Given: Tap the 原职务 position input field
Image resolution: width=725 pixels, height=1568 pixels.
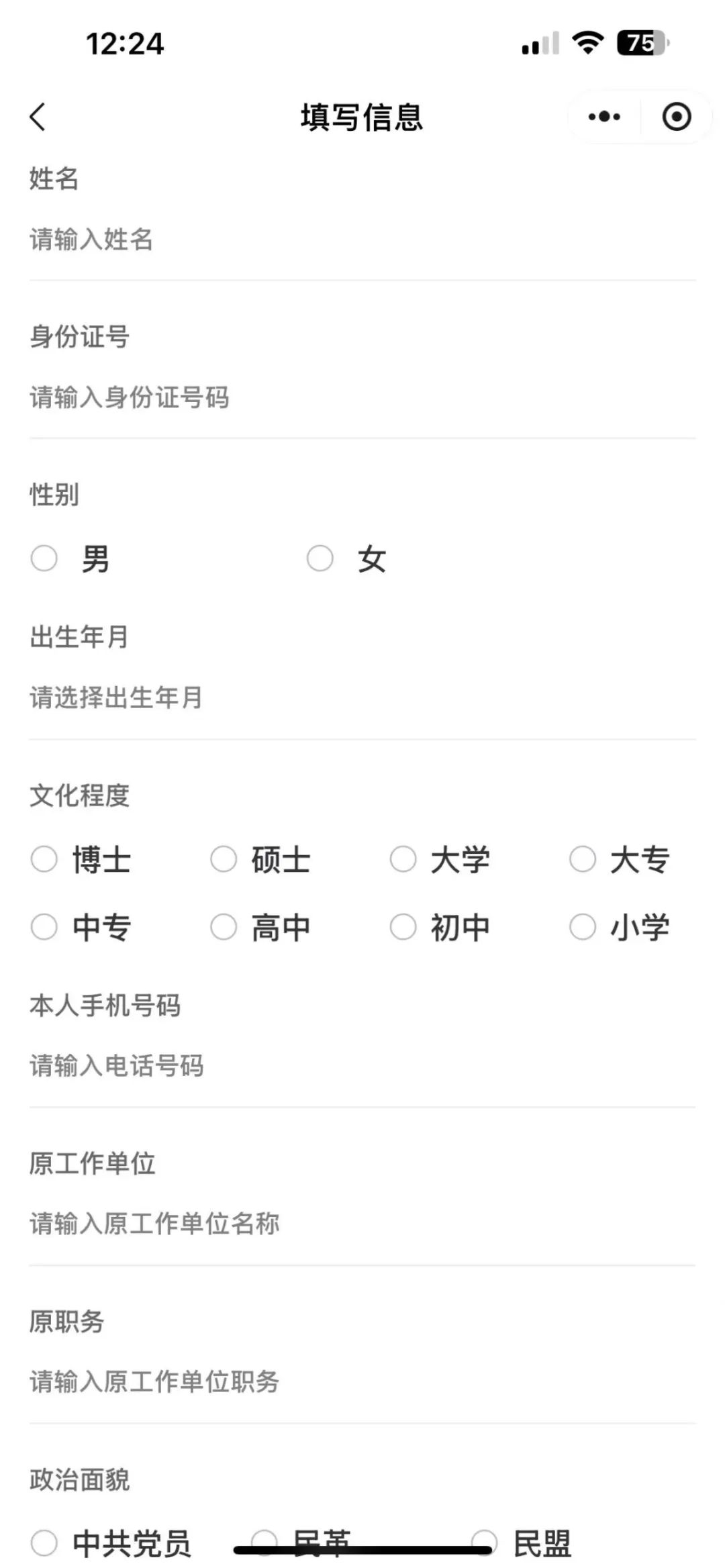Looking at the screenshot, I should coord(362,1381).
